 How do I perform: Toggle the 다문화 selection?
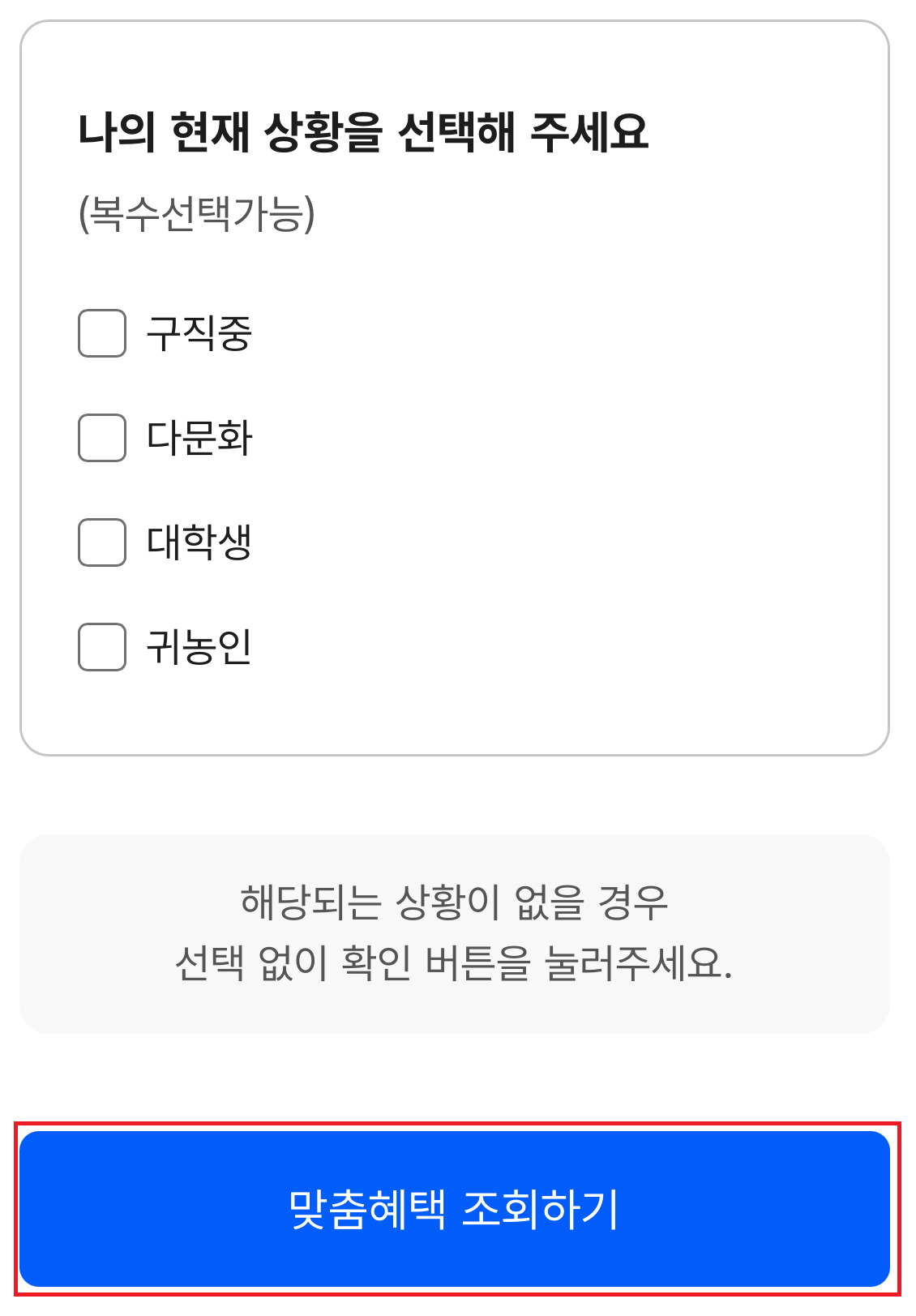100,436
